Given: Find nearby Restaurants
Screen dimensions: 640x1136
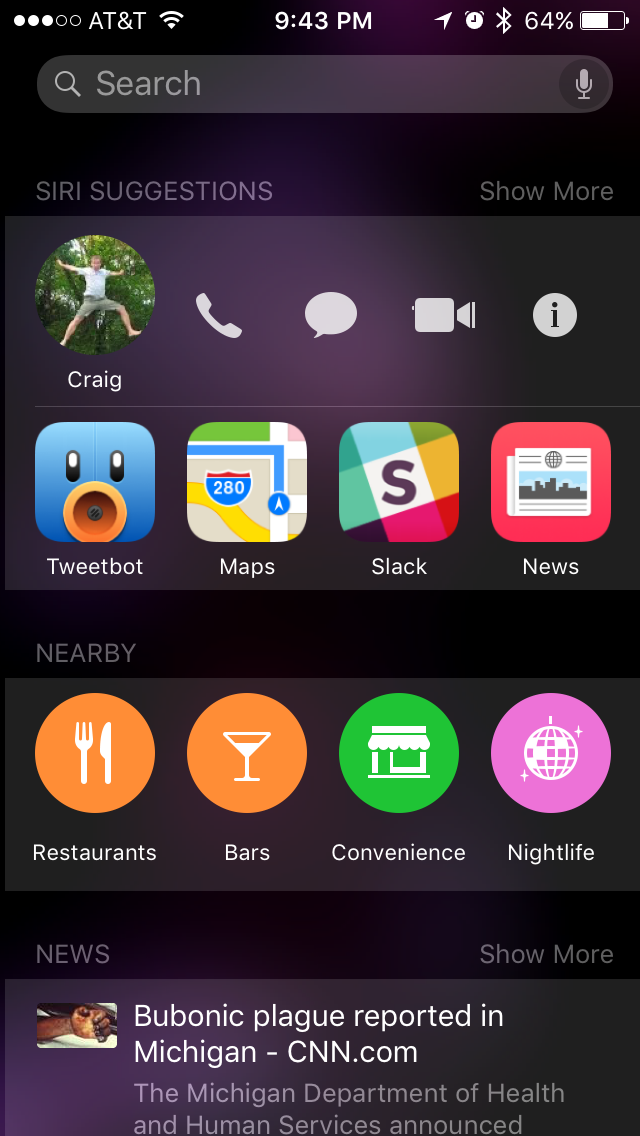Looking at the screenshot, I should tap(95, 754).
